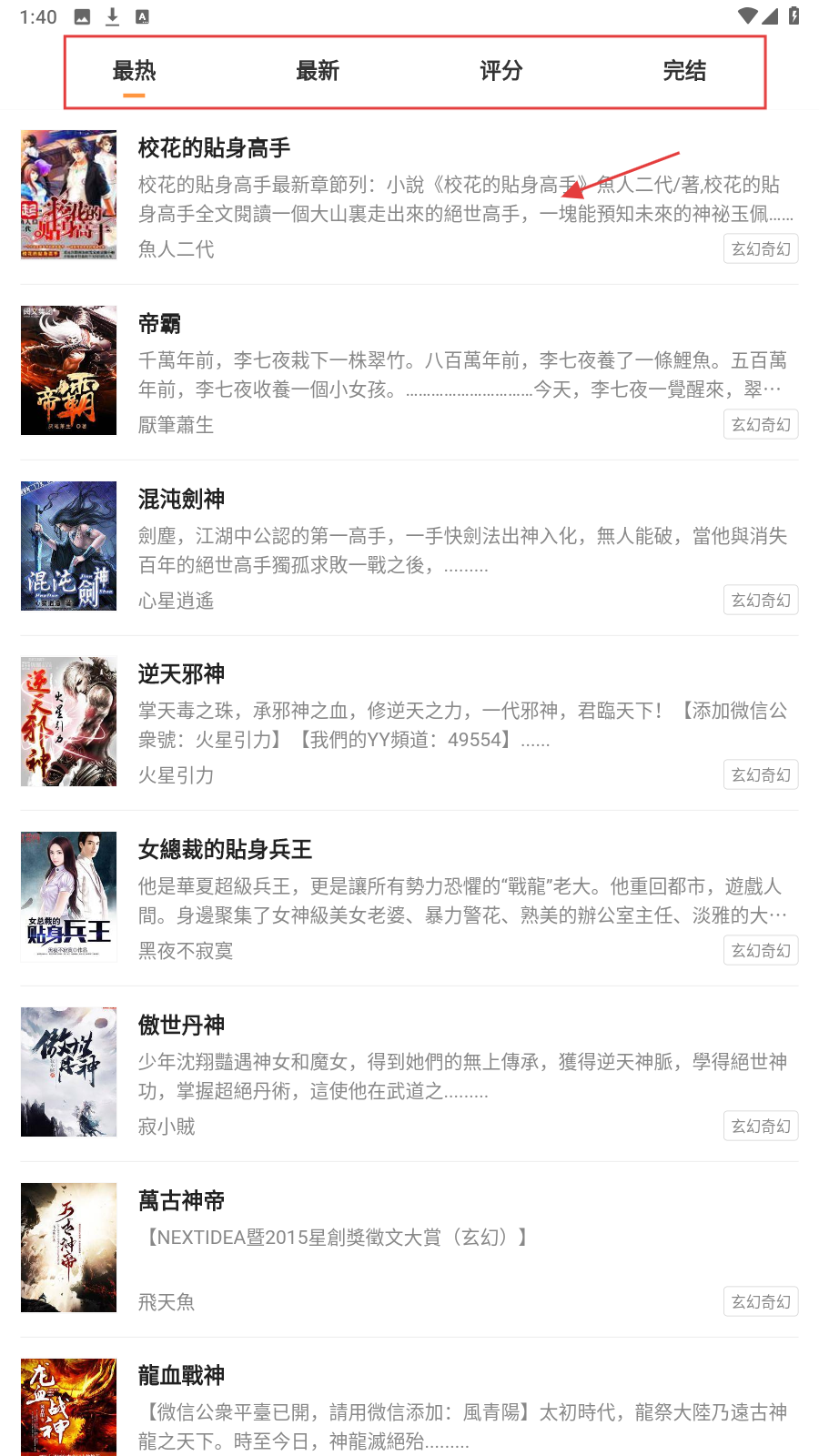View the novel 萬古神帝
This screenshot has width=819, height=1456.
[x=182, y=1201]
